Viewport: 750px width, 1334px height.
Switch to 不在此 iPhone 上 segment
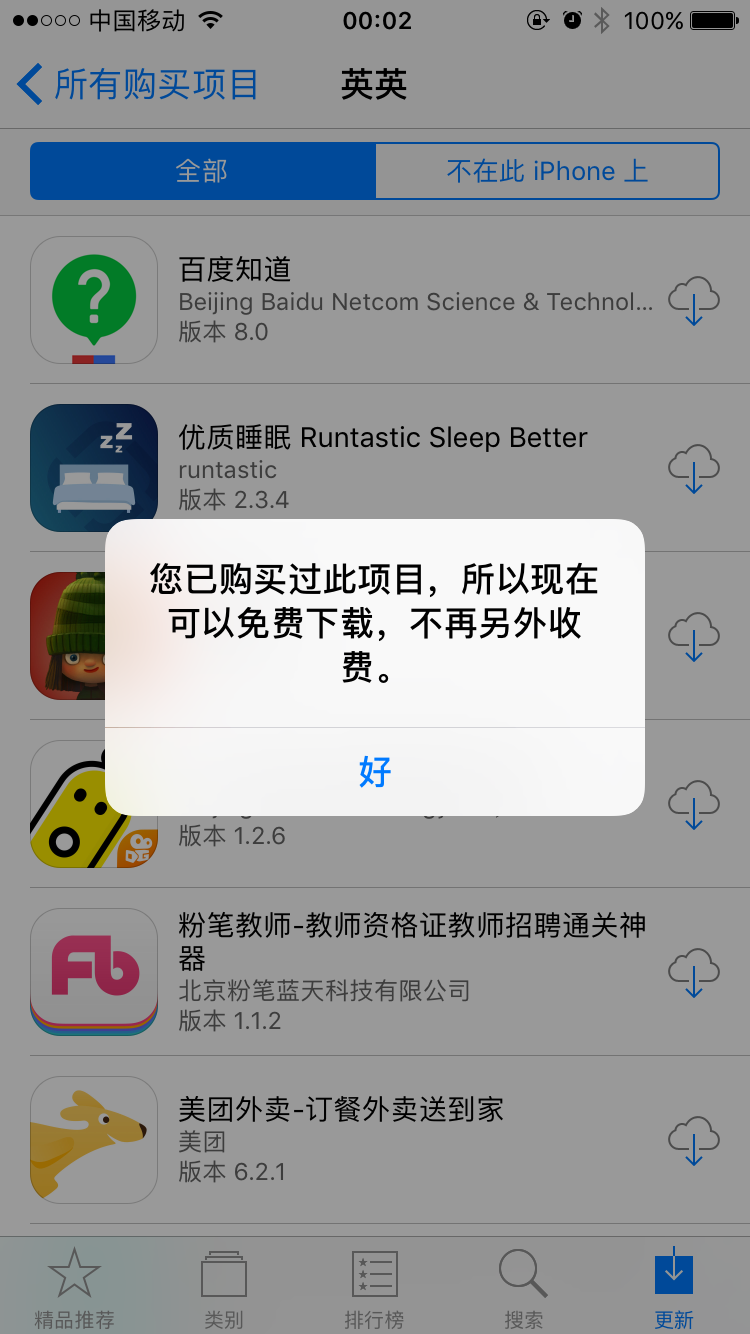[x=547, y=171]
